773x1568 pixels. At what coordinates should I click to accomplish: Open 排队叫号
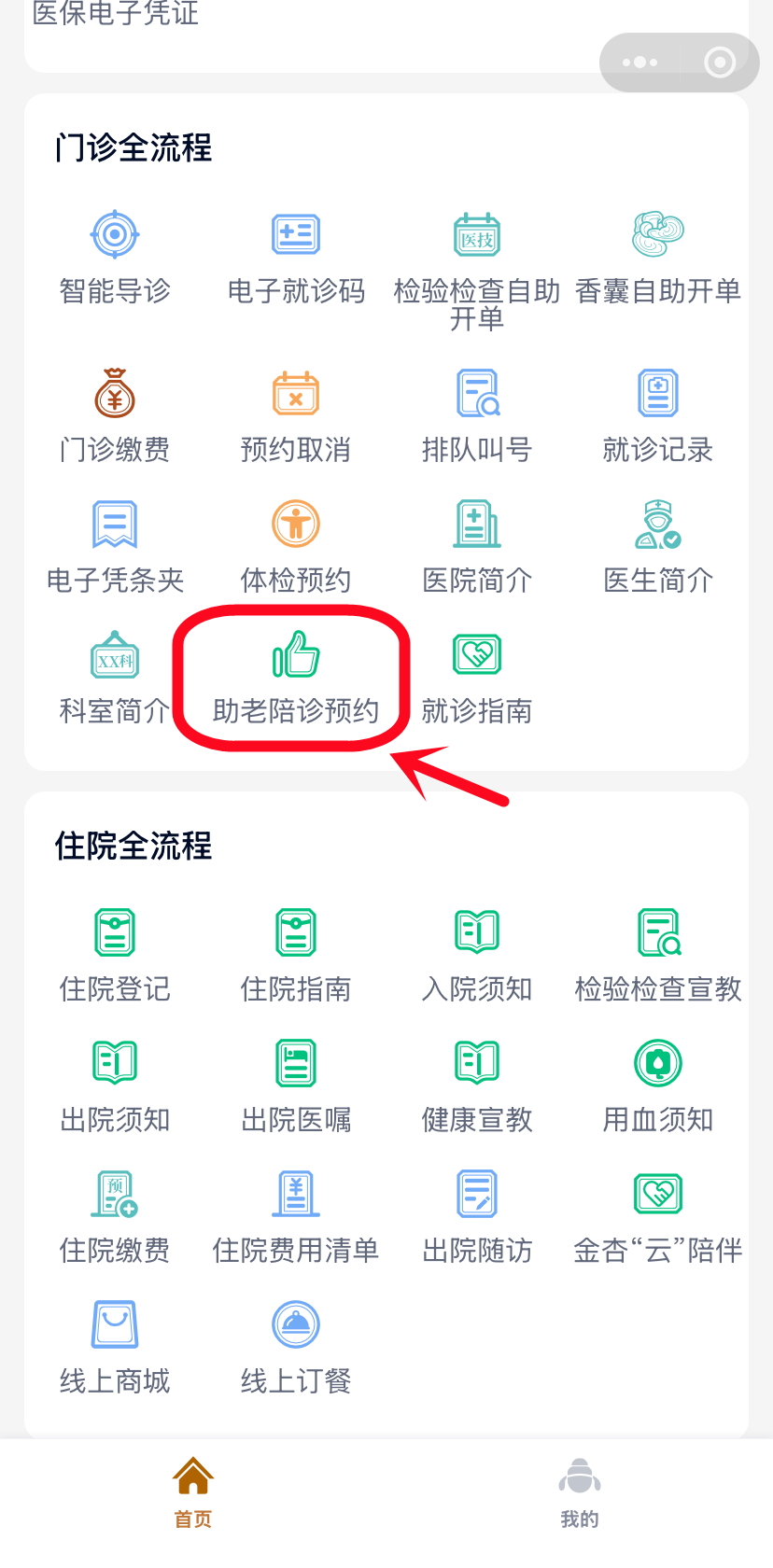click(x=477, y=415)
